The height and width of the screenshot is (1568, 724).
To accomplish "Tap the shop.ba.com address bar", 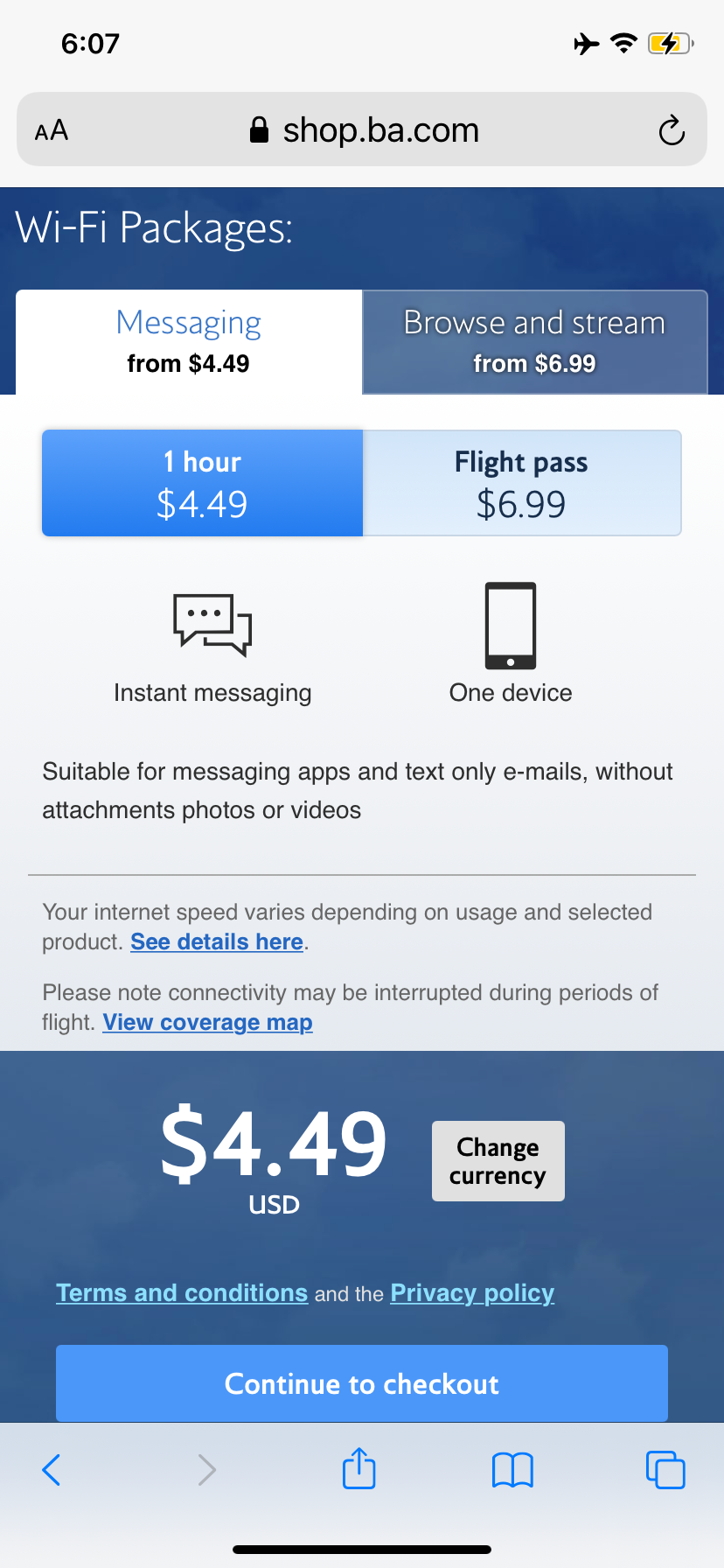I will pyautogui.click(x=364, y=131).
